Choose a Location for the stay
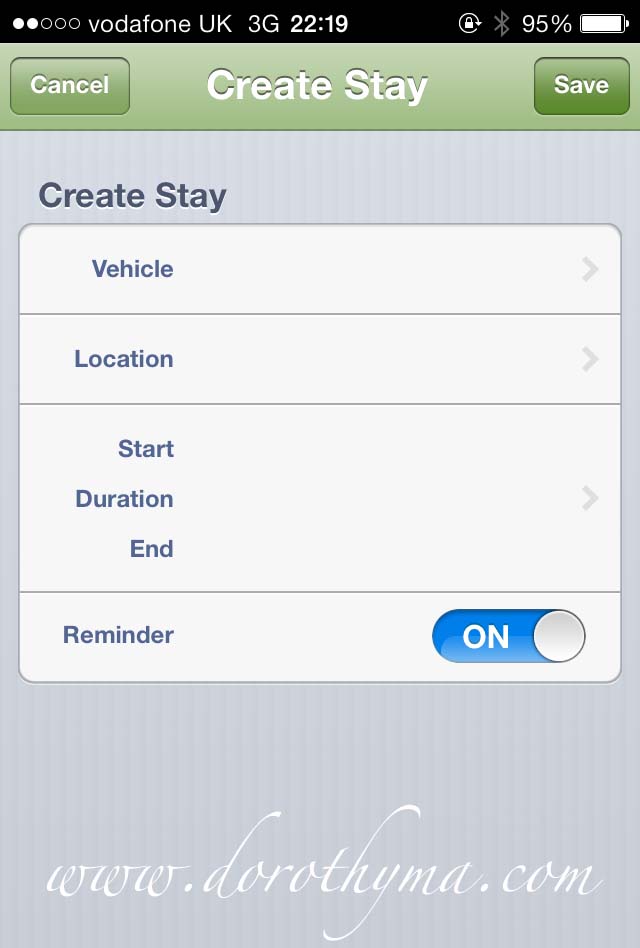 [x=320, y=359]
